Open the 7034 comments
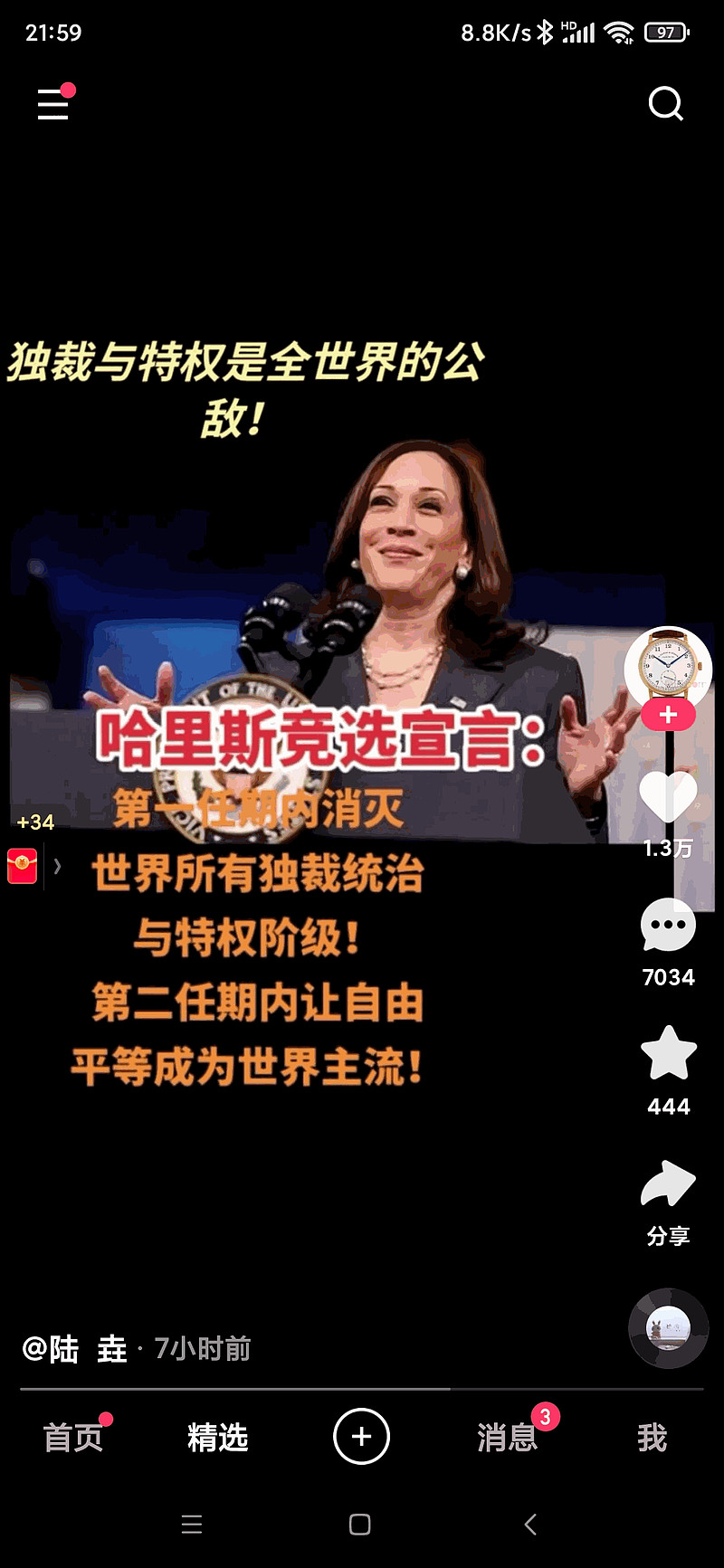 [668, 926]
